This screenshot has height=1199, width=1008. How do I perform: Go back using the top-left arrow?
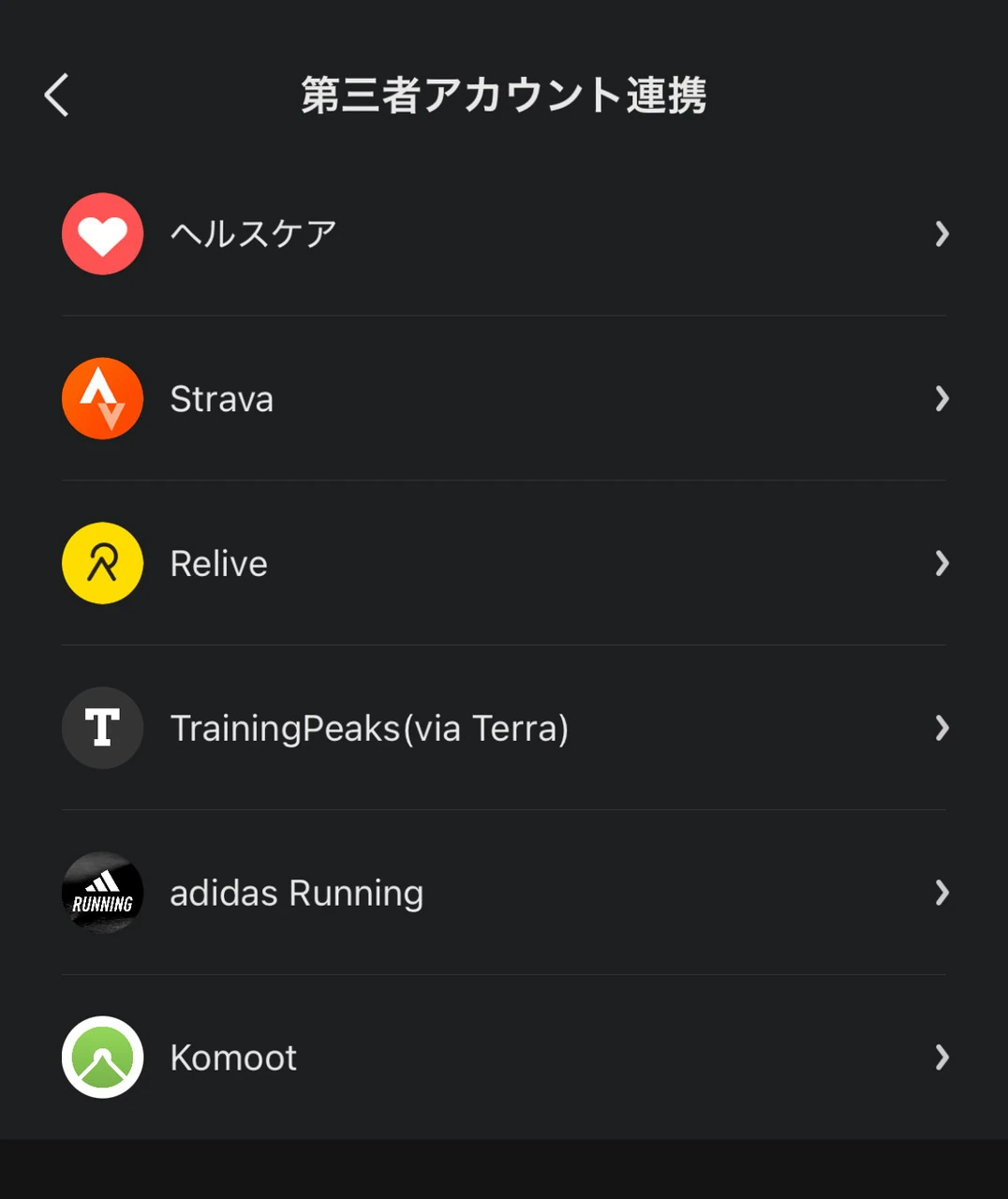57,95
